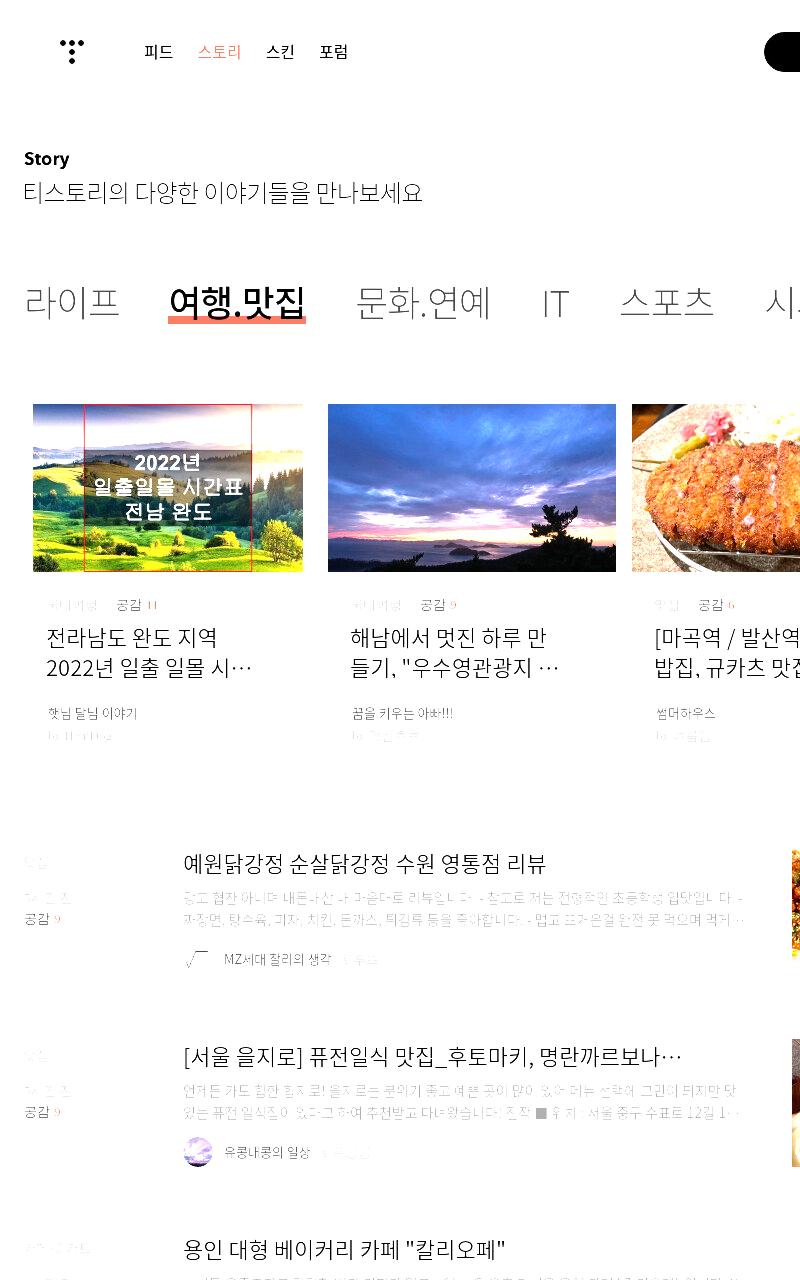Viewport: 800px width, 1280px height.
Task: Open the 스킨 page
Action: pos(280,52)
